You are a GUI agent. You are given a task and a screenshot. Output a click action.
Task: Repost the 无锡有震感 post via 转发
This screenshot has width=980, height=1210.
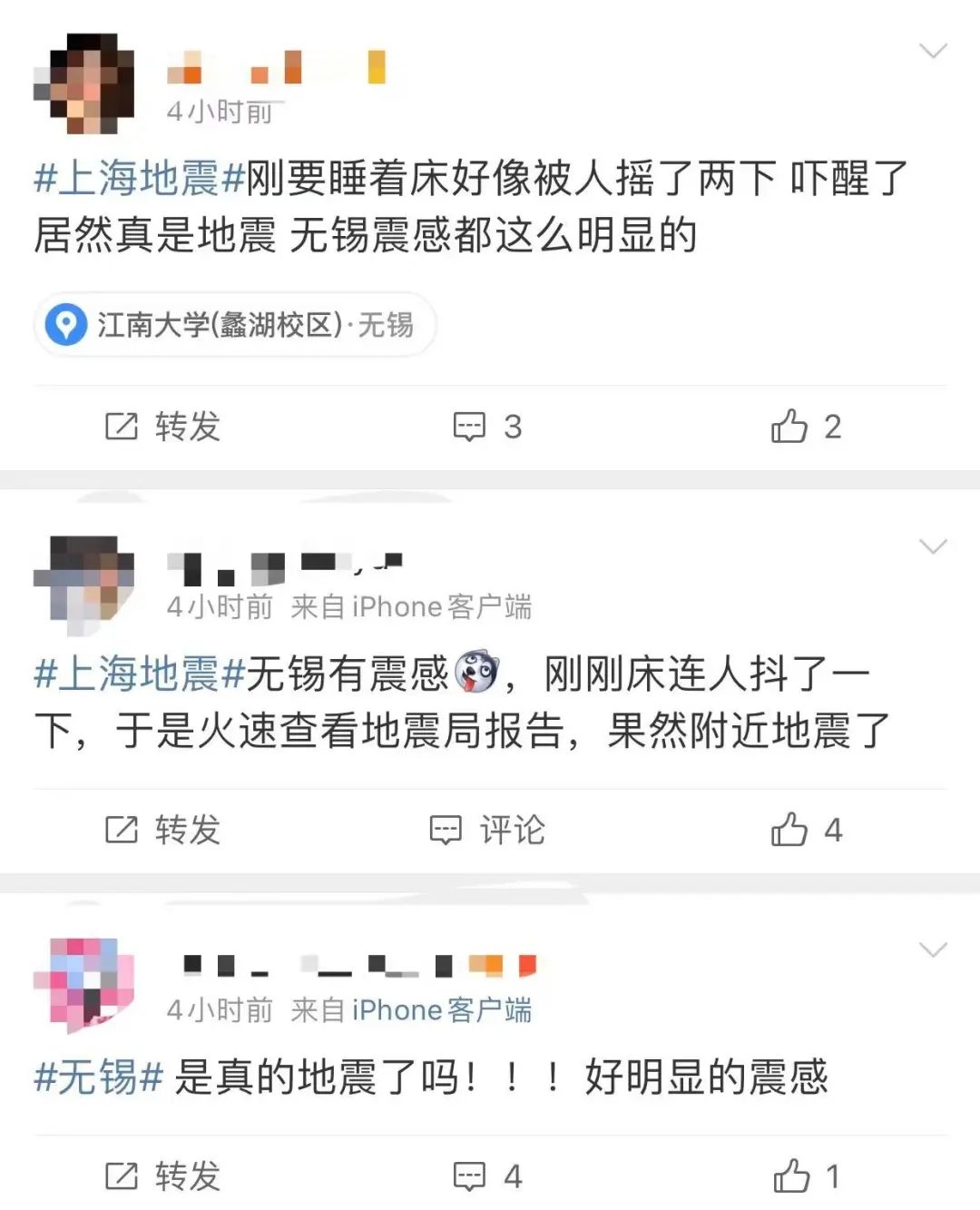tap(163, 830)
